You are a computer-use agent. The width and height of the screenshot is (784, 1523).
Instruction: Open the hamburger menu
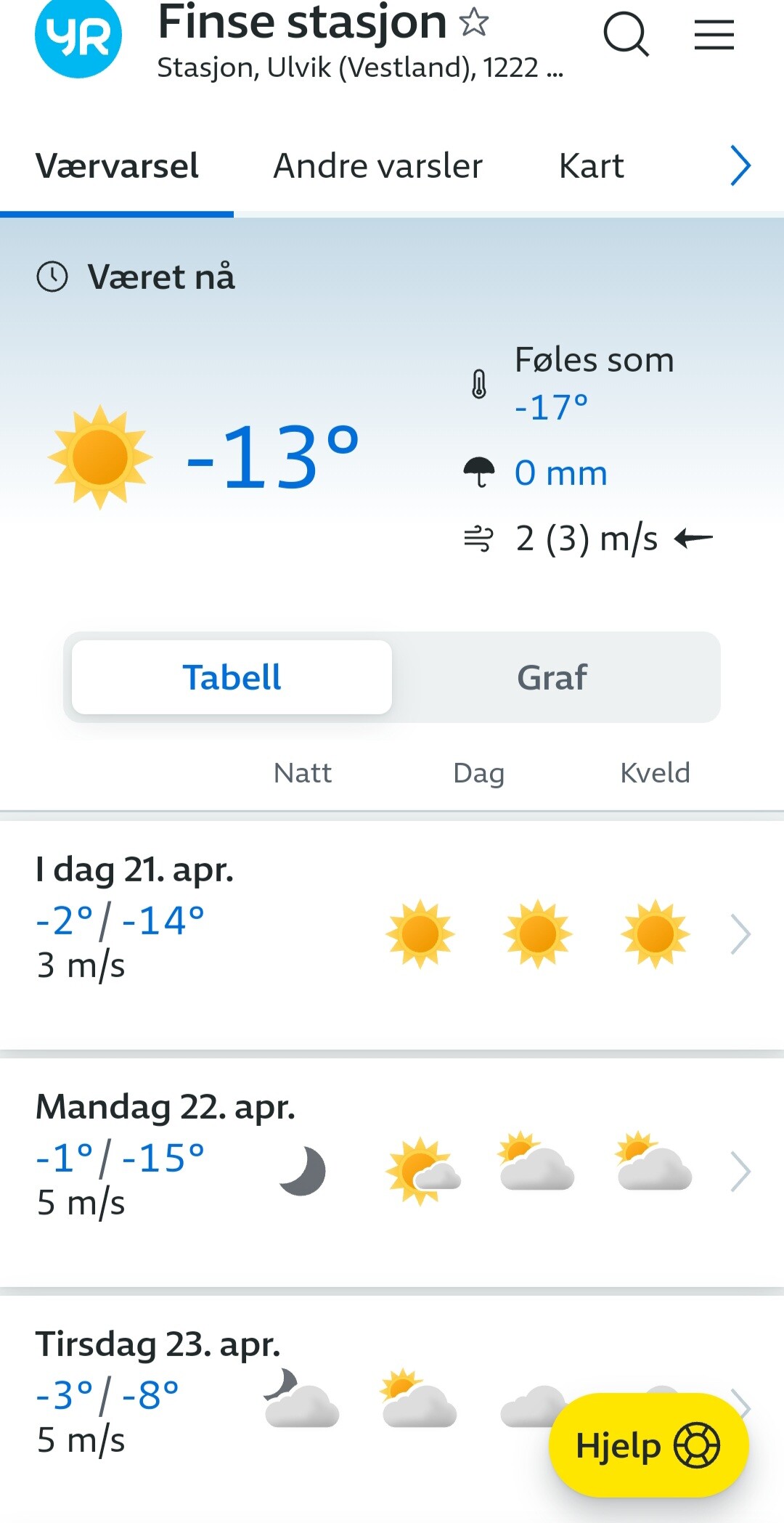[x=714, y=34]
